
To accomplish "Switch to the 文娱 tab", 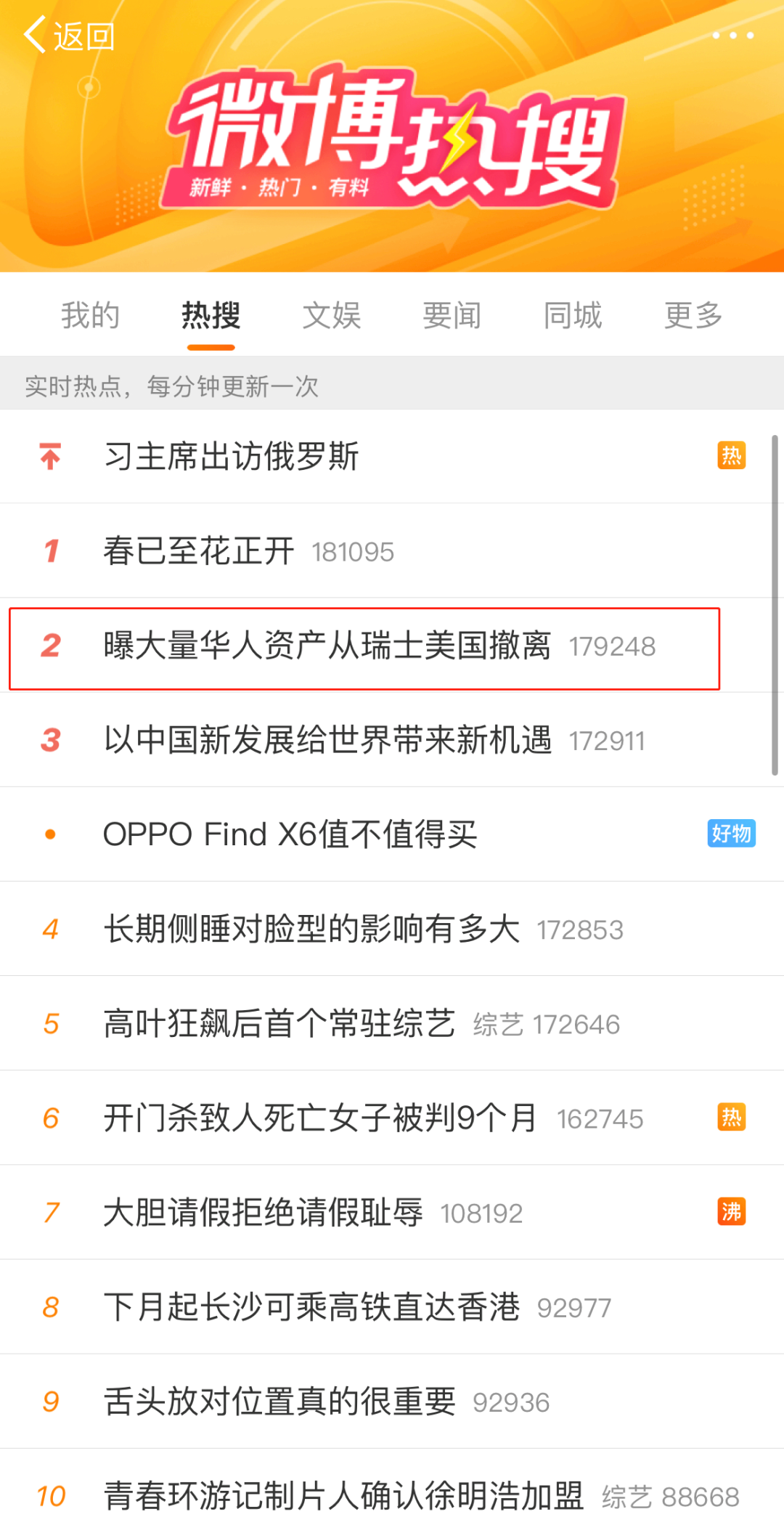I will click(332, 316).
